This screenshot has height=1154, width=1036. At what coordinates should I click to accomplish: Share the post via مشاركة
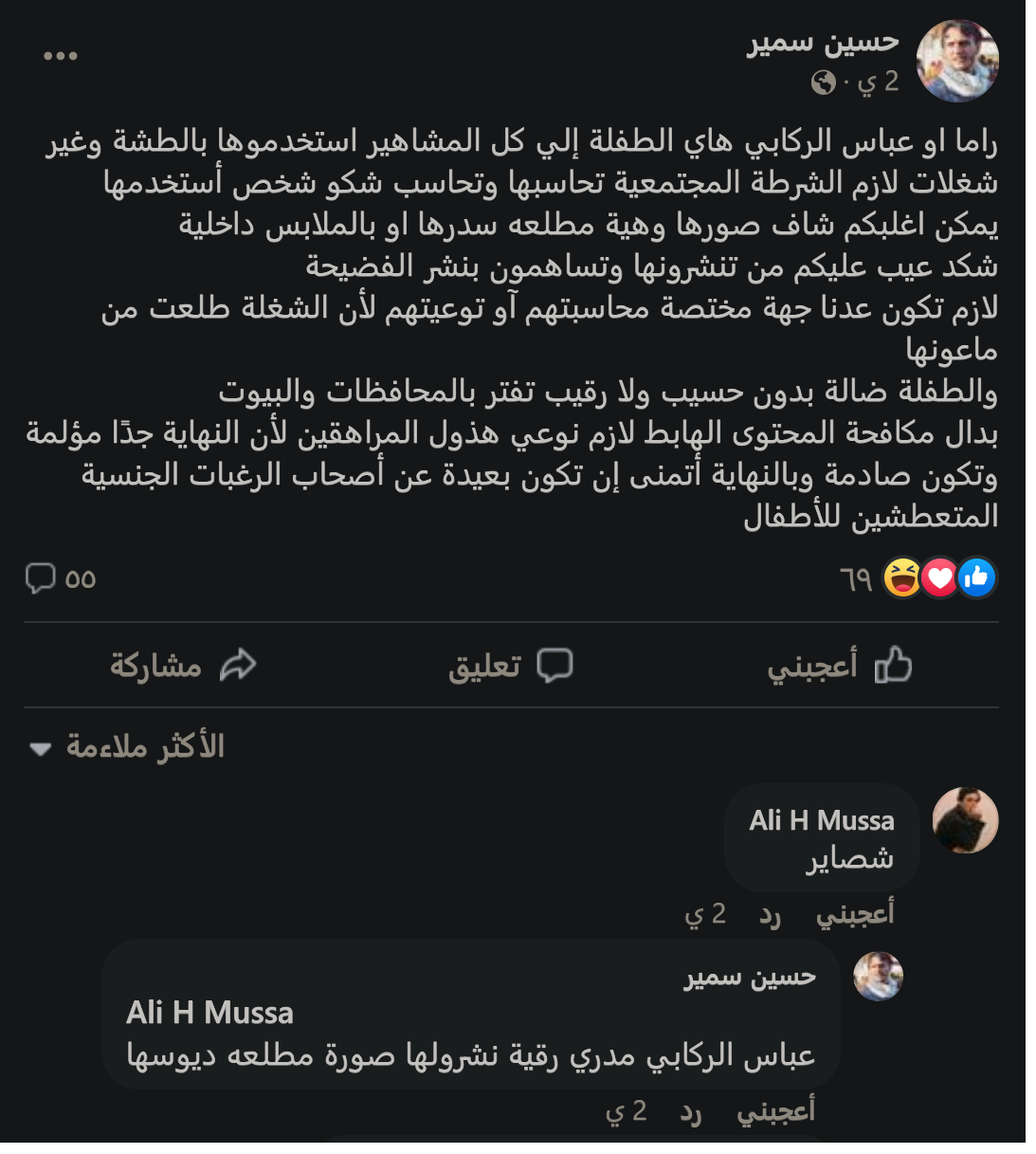(x=183, y=666)
